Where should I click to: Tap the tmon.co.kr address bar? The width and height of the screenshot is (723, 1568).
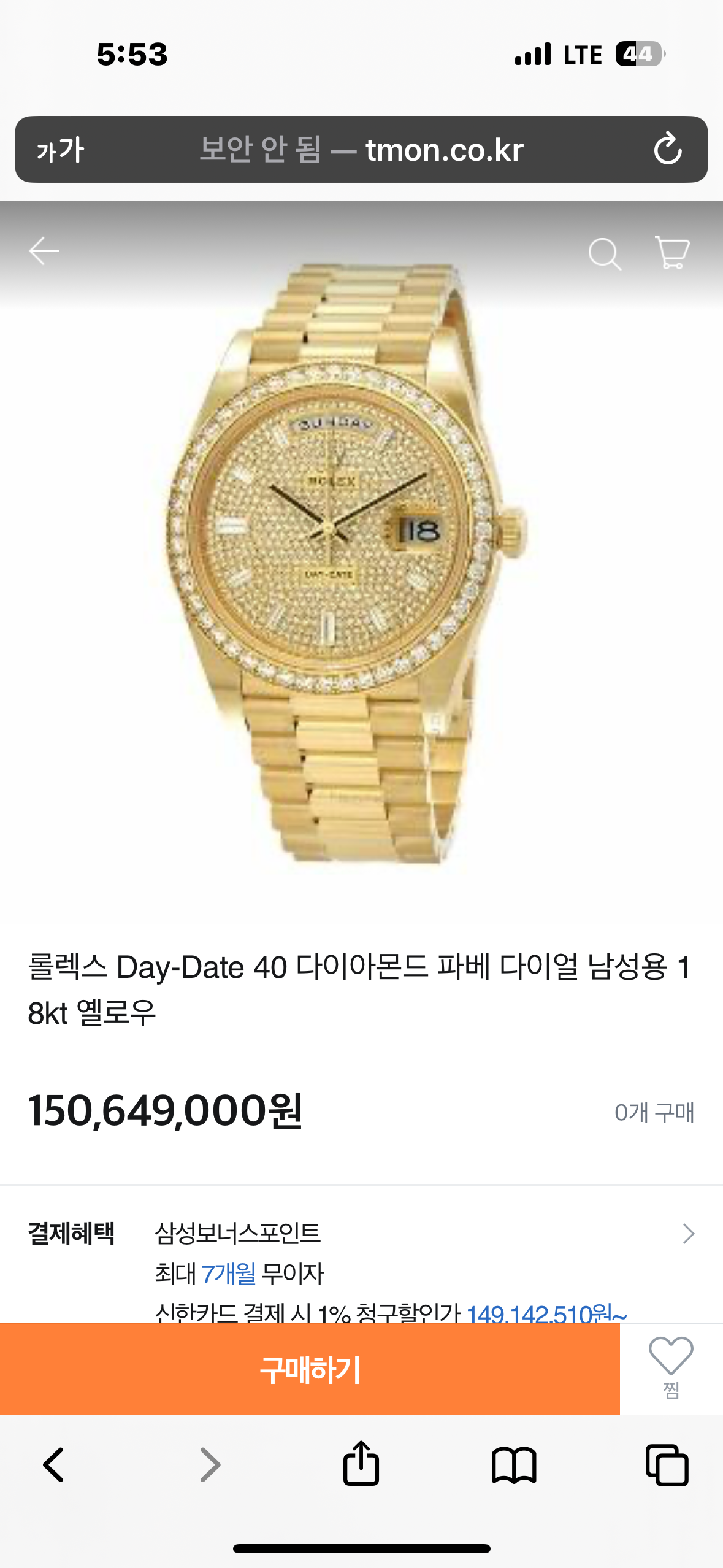(x=362, y=150)
